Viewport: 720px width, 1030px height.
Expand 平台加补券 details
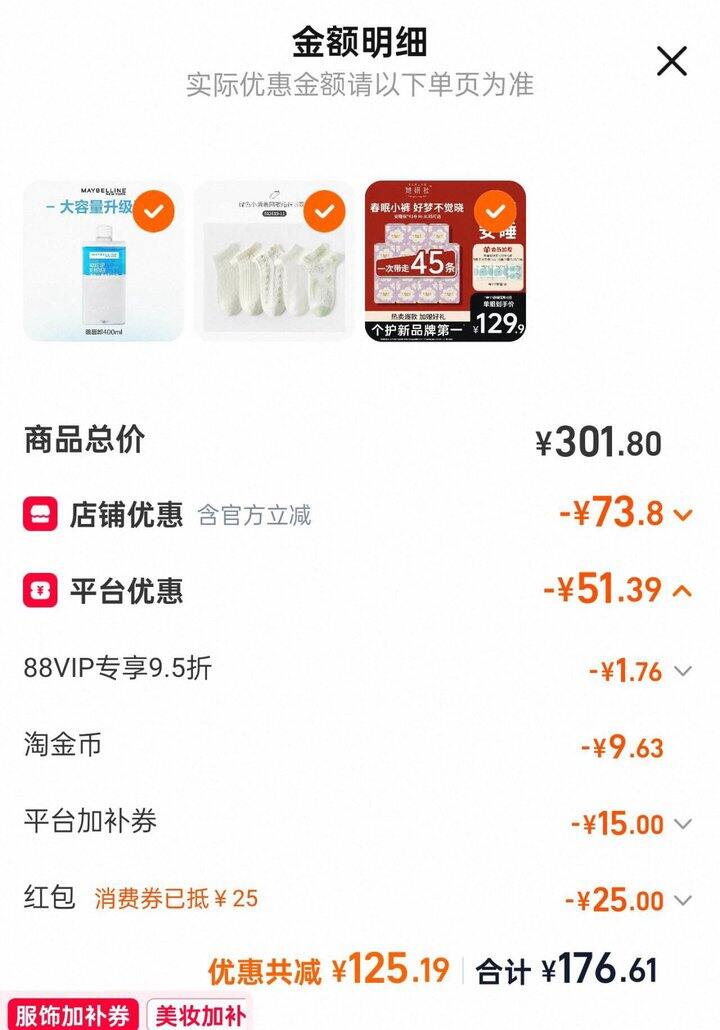point(682,825)
